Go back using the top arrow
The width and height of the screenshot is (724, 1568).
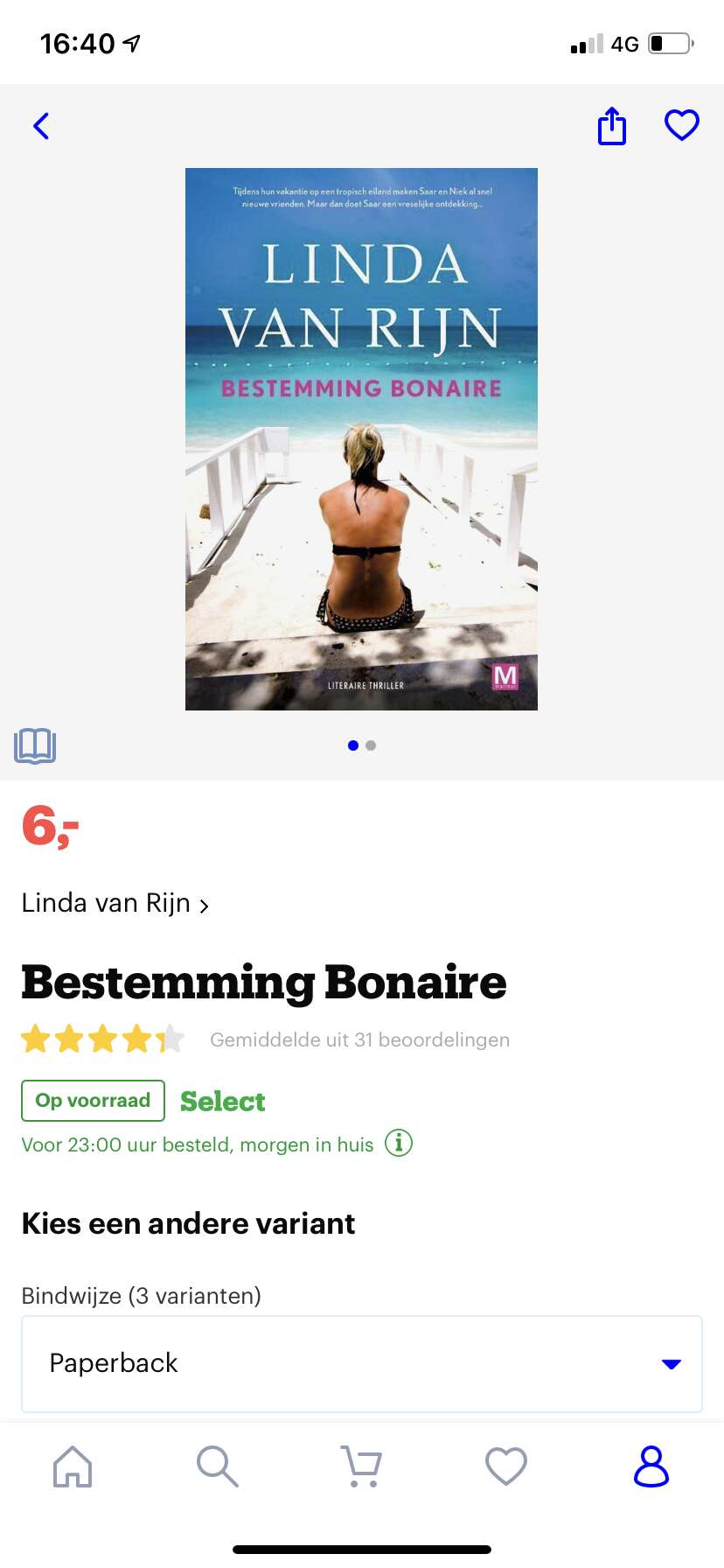click(41, 126)
